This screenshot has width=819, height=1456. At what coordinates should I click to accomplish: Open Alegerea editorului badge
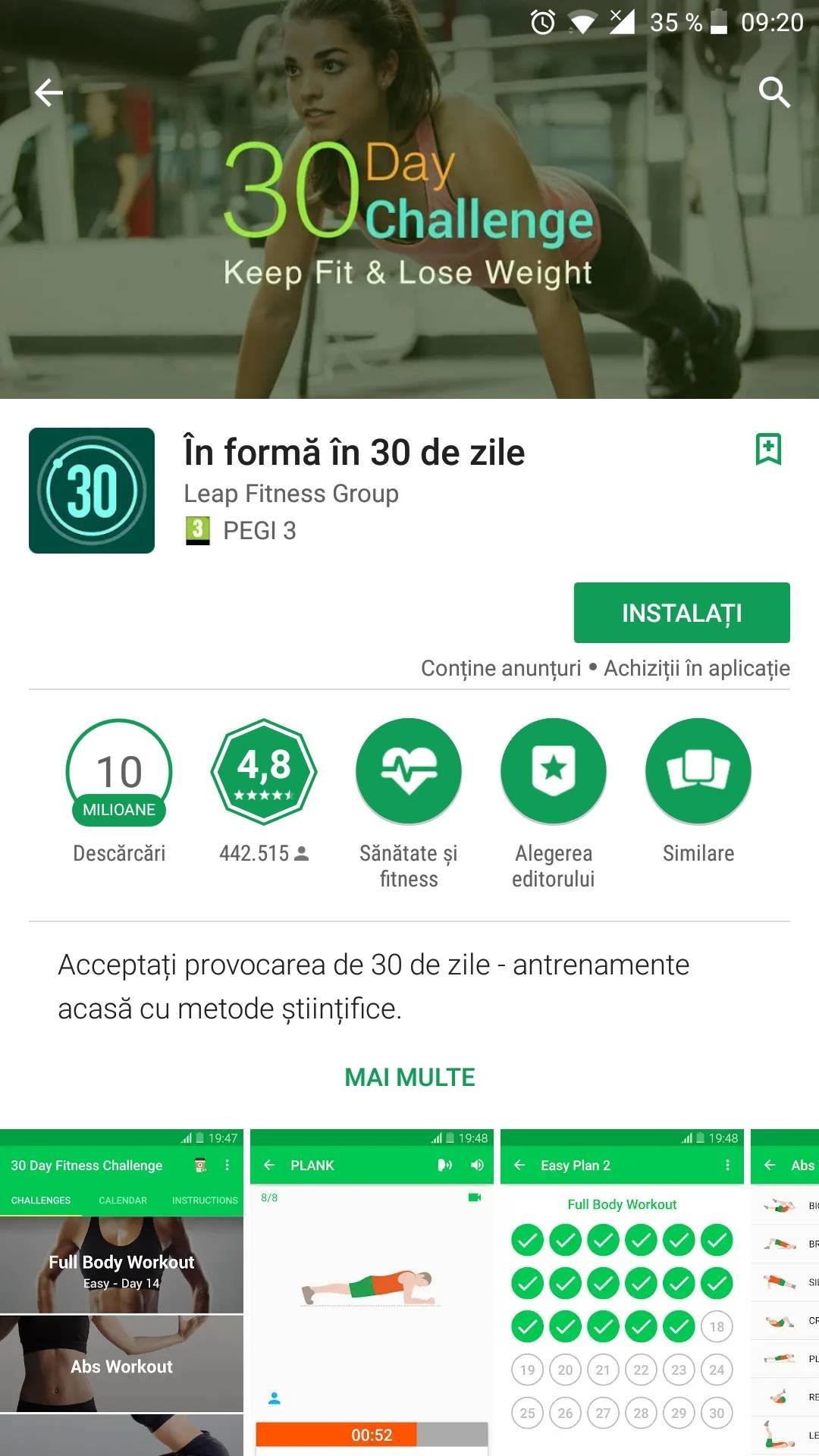coord(554,772)
